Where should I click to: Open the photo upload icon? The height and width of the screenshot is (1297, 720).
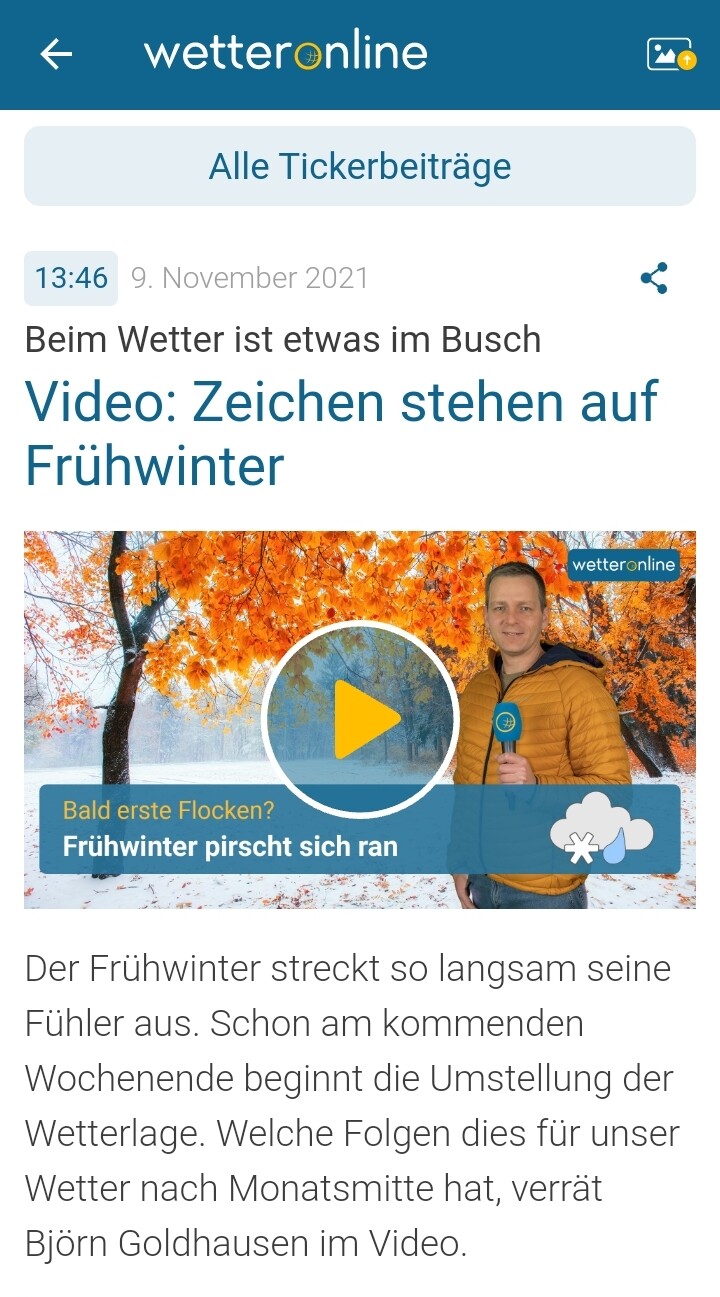pyautogui.click(x=670, y=54)
